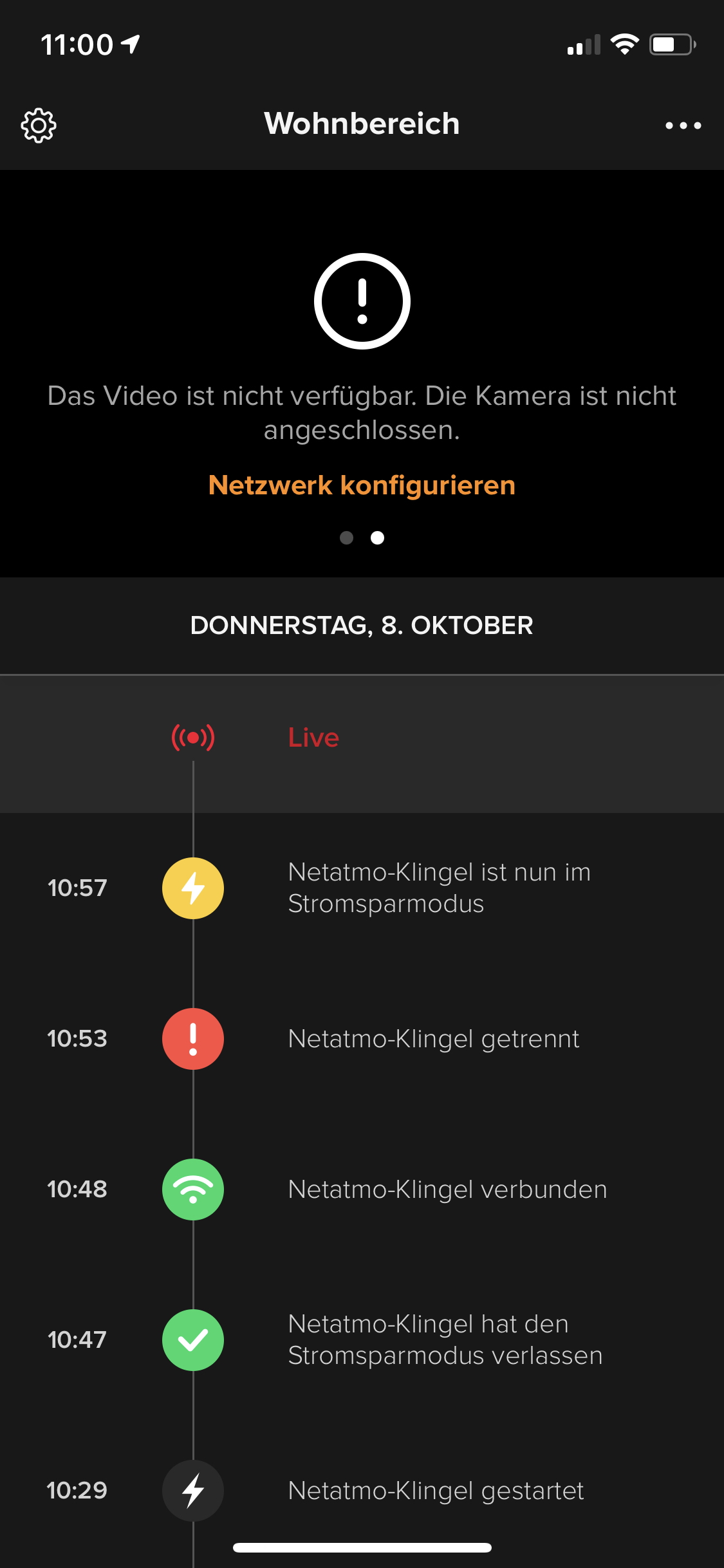724x1568 pixels.
Task: Tap the camera page indicator dots
Action: point(362,537)
